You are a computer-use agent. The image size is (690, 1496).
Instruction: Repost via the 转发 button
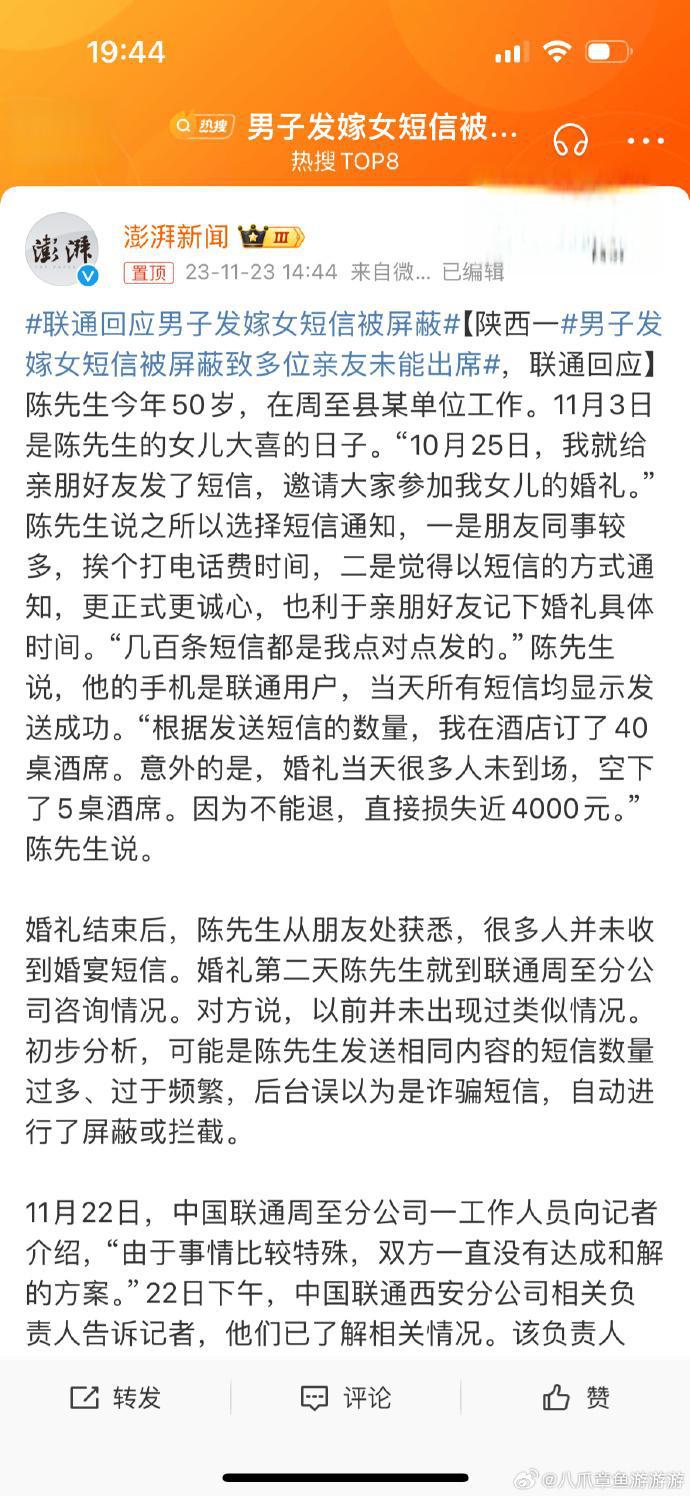(x=116, y=1397)
